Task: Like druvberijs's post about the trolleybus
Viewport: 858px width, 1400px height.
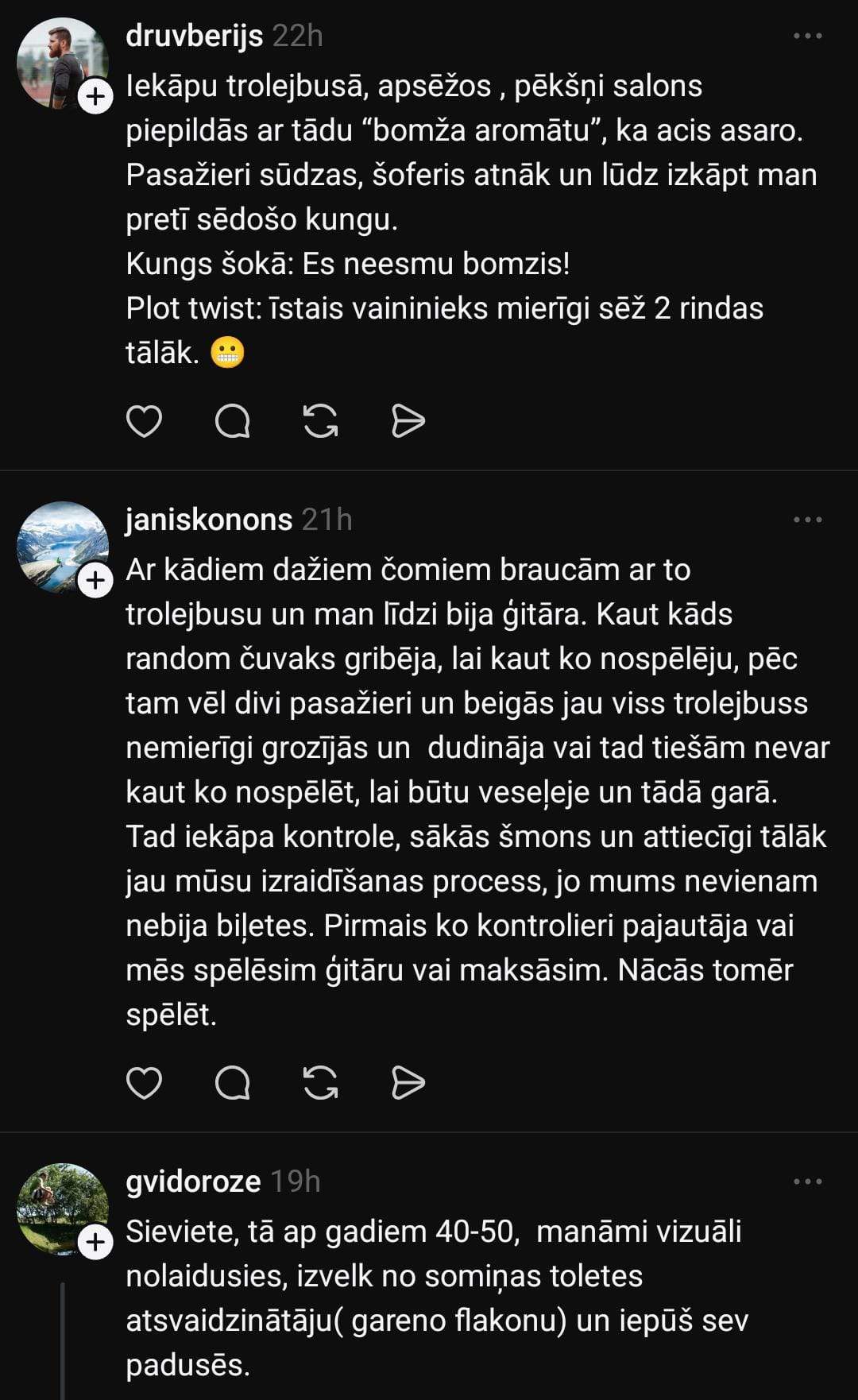Action: click(x=144, y=421)
